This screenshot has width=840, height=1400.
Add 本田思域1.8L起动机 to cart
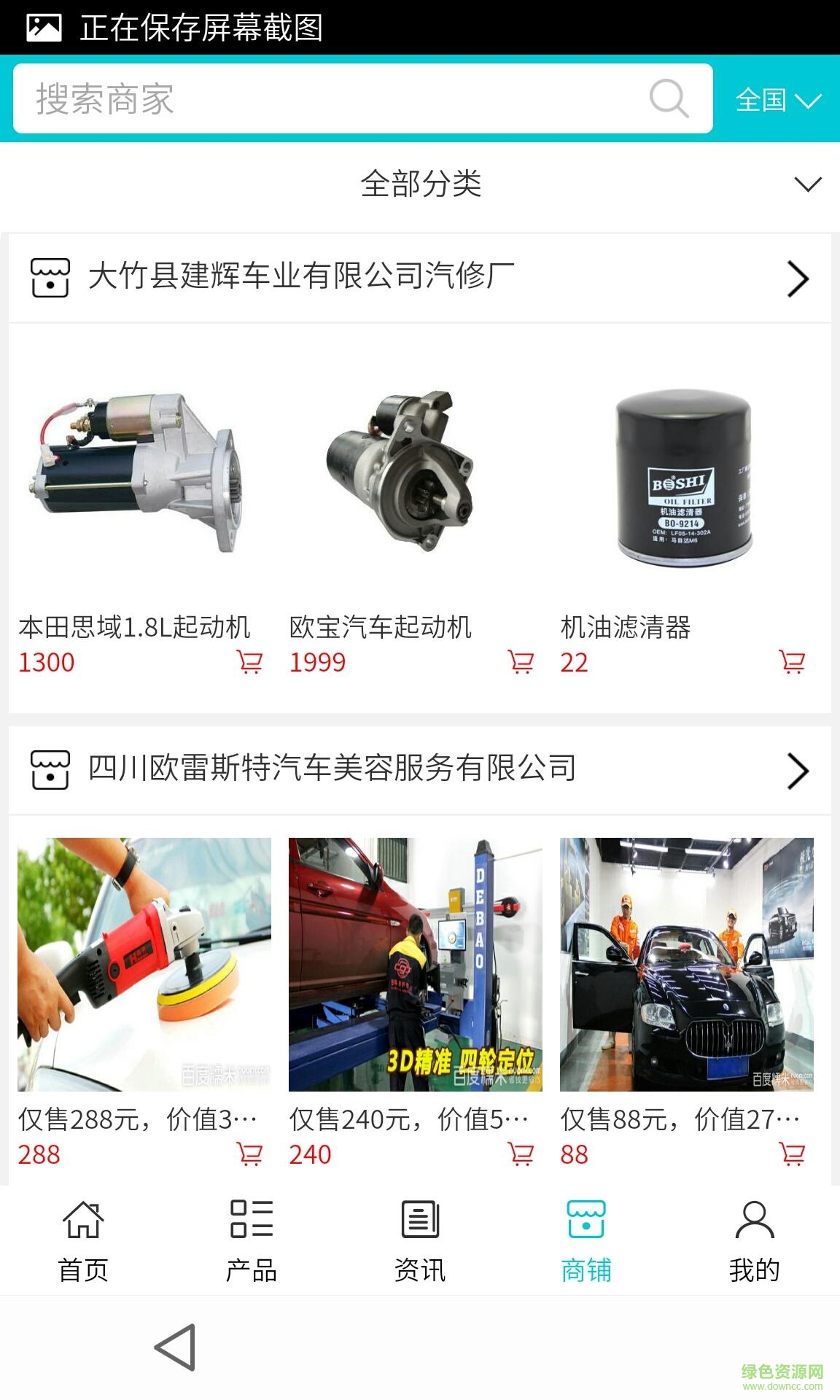(x=250, y=662)
